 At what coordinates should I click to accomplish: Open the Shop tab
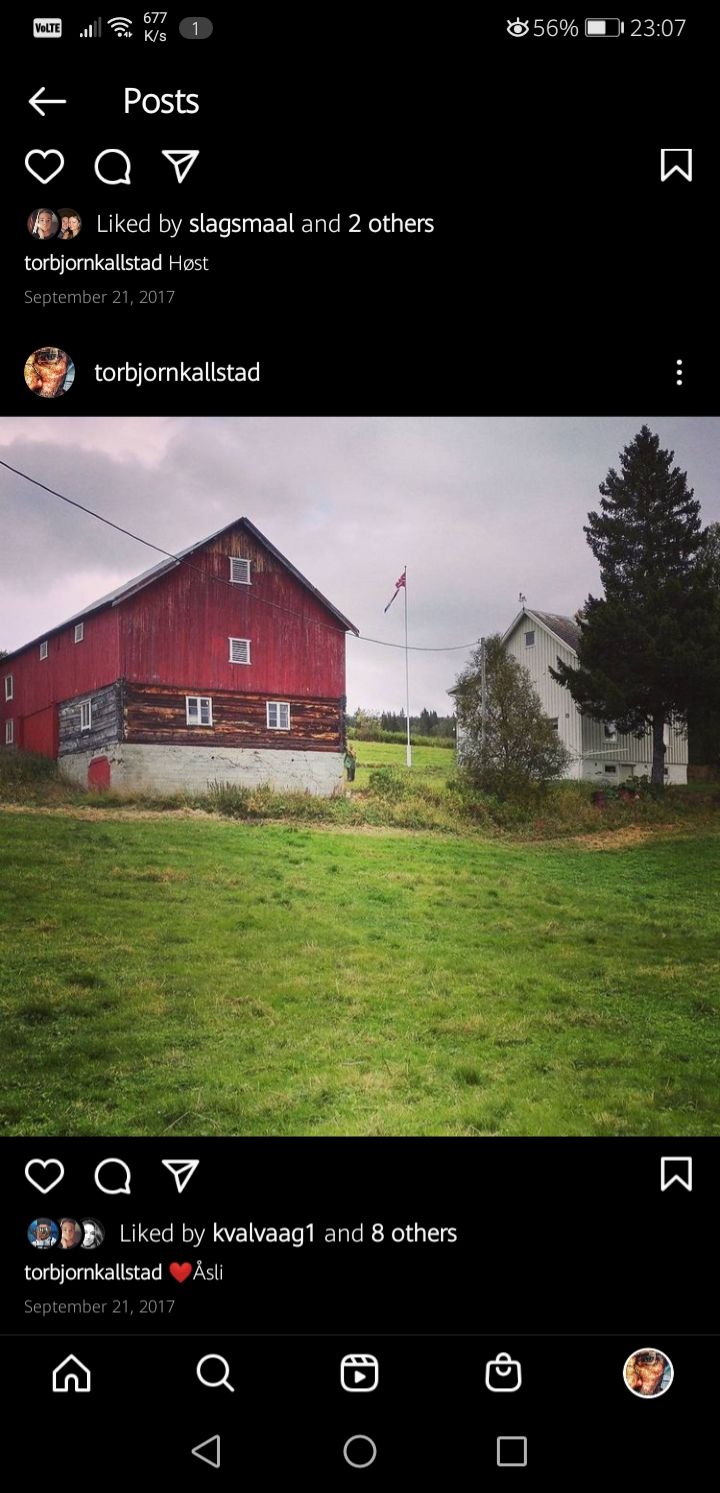coord(503,1373)
